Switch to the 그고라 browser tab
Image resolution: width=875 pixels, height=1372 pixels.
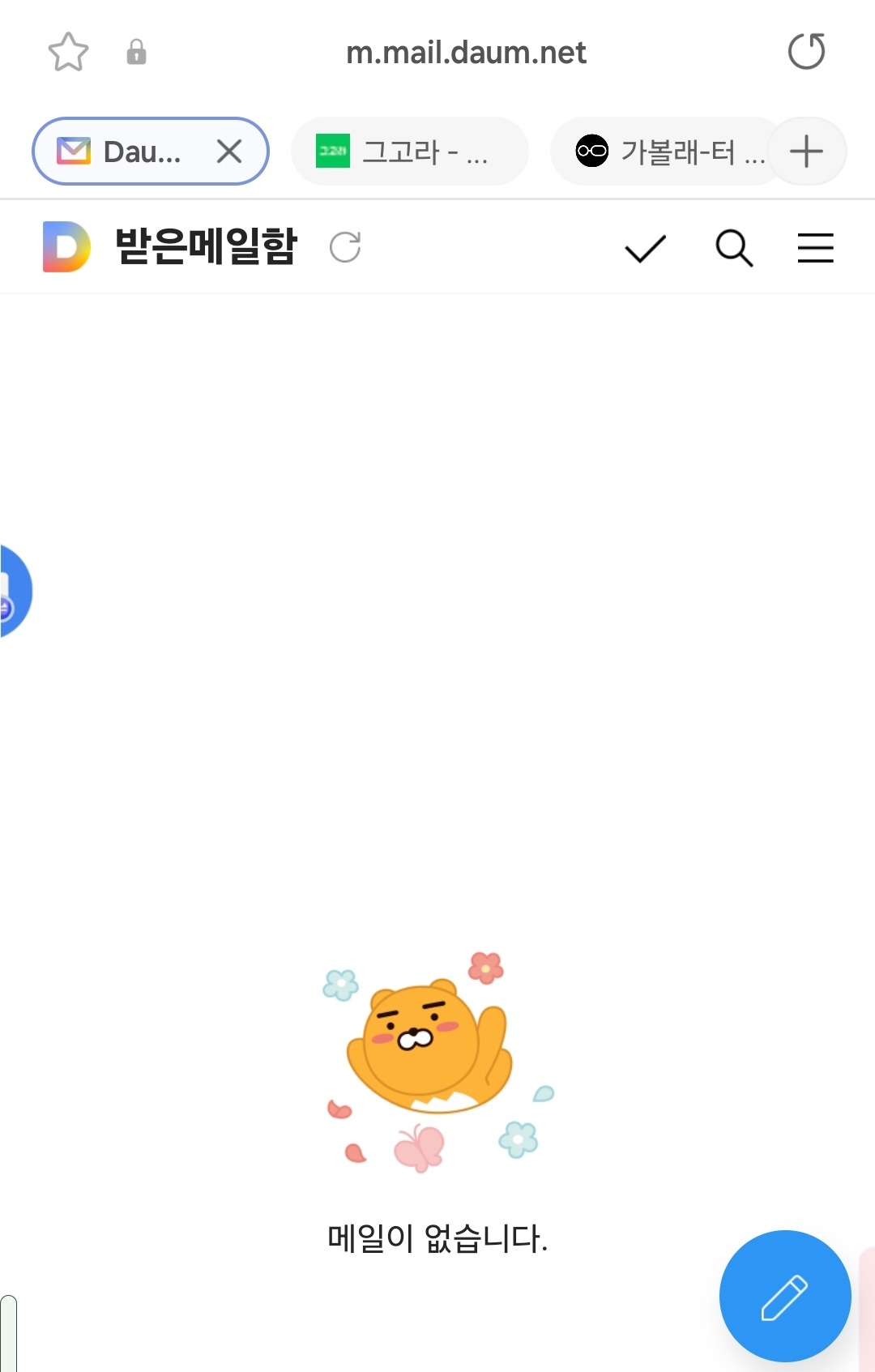click(x=409, y=152)
